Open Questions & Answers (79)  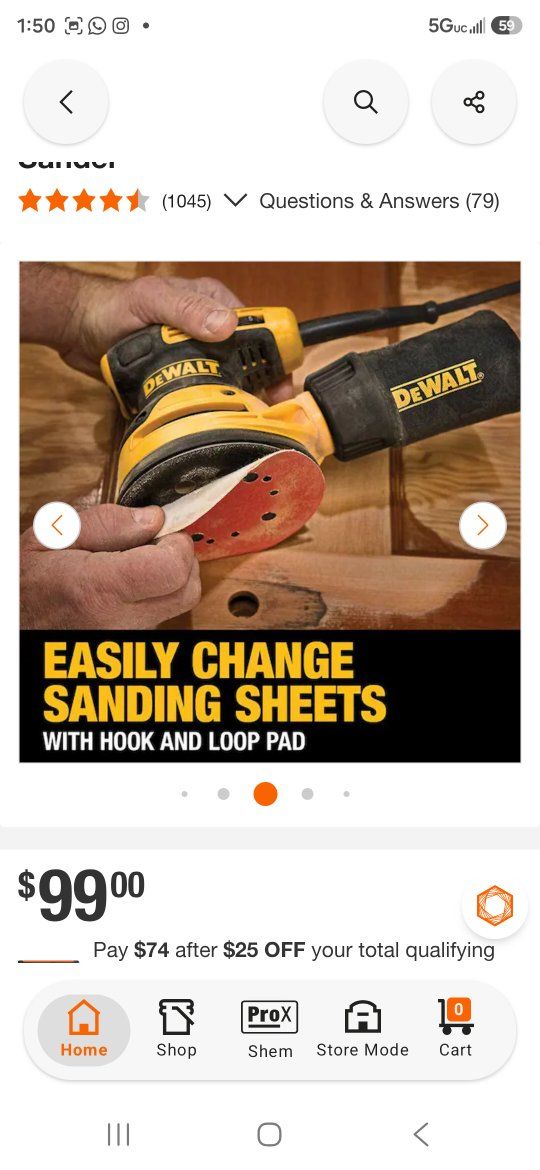(379, 201)
